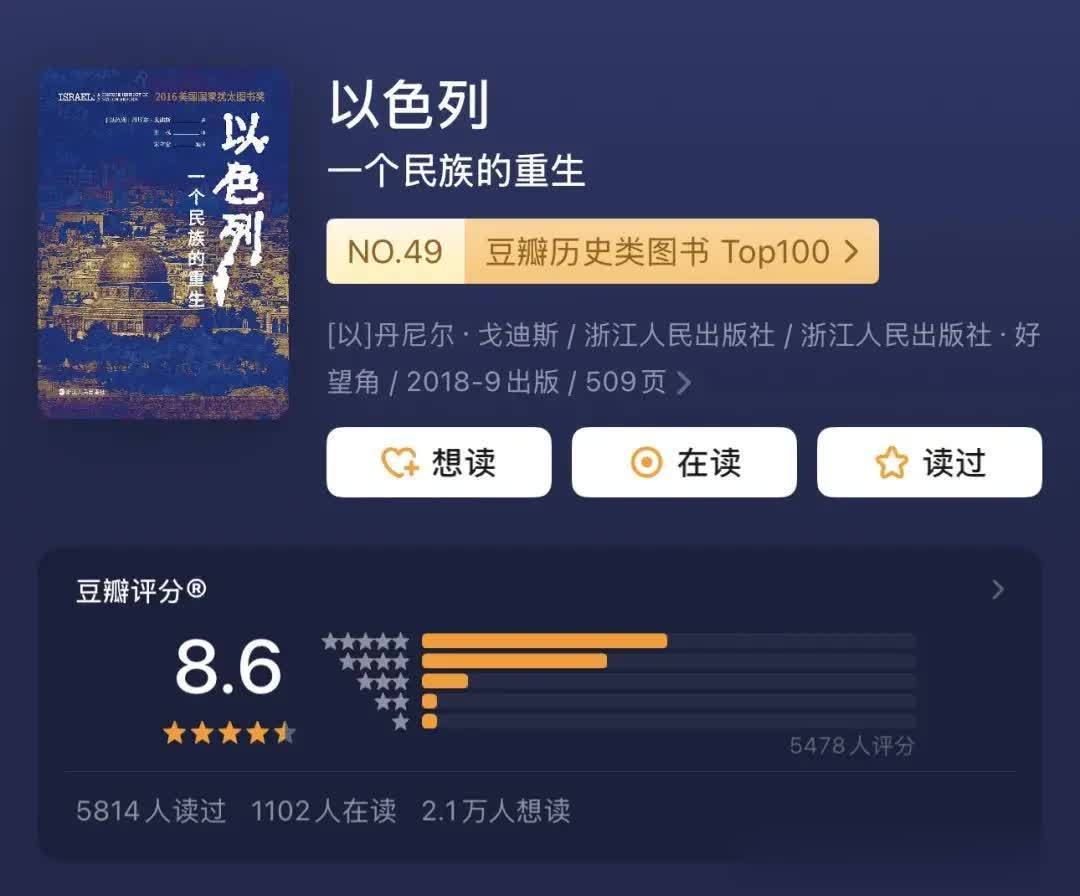Mark book as 想读

tap(438, 462)
